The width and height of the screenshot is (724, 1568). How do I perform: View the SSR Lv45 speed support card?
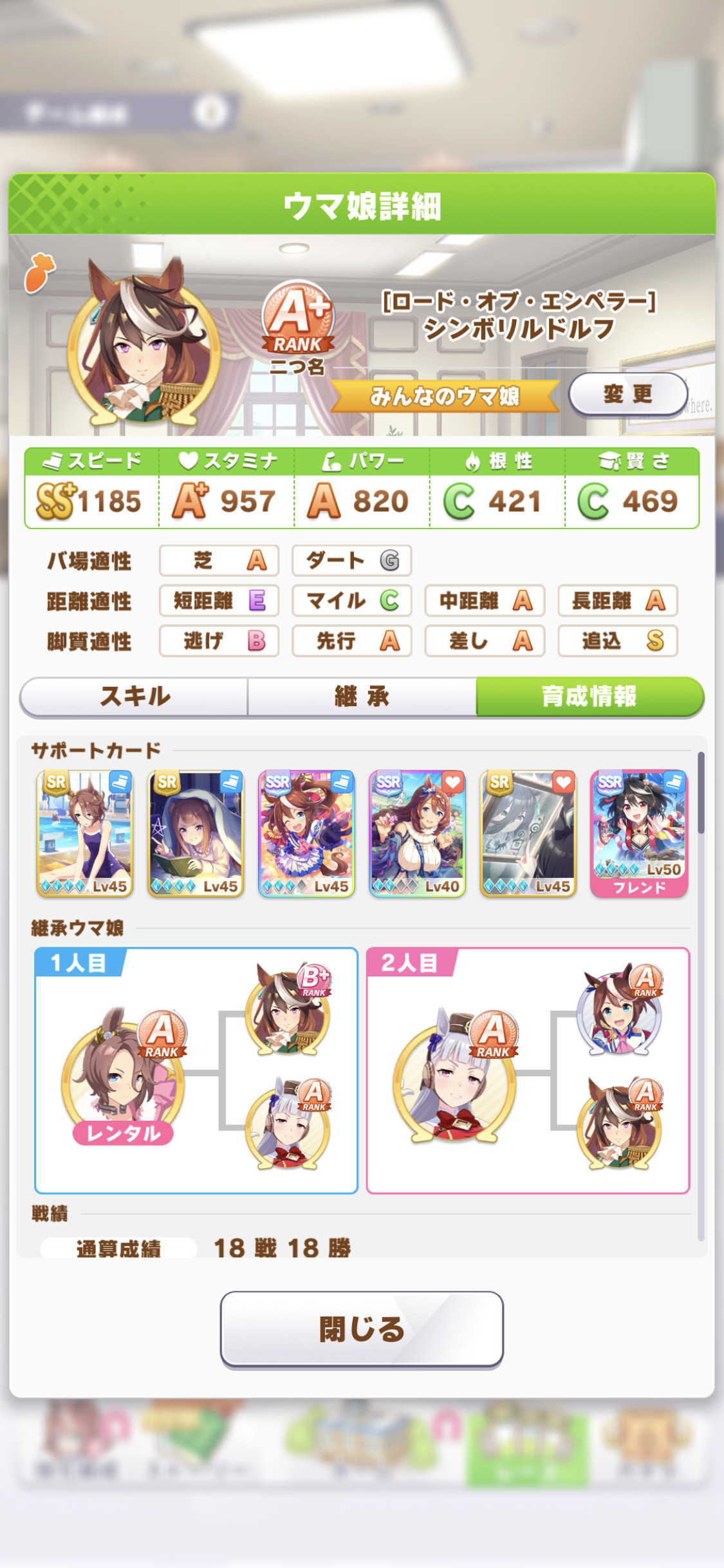coord(306,834)
